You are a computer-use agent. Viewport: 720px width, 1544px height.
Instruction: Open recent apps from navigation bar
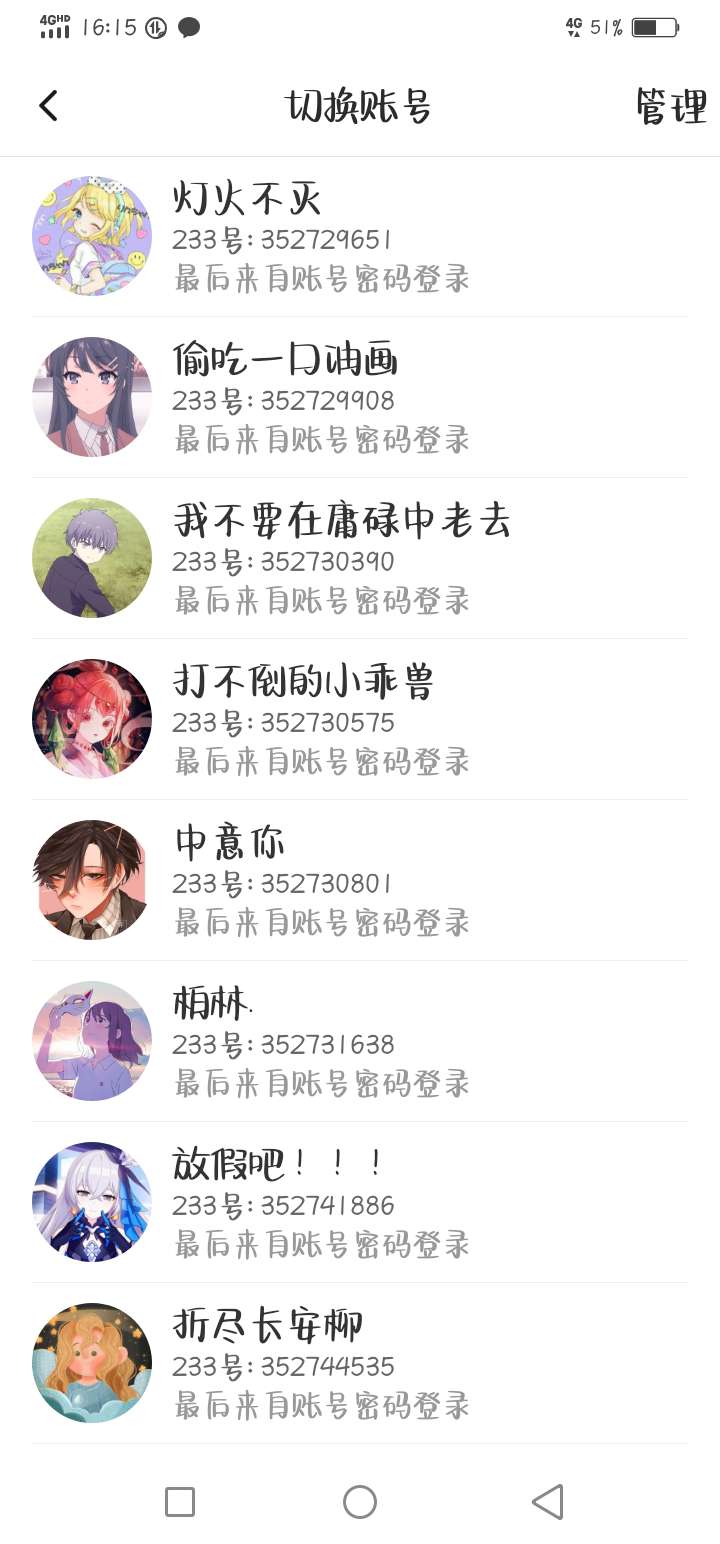point(180,1501)
